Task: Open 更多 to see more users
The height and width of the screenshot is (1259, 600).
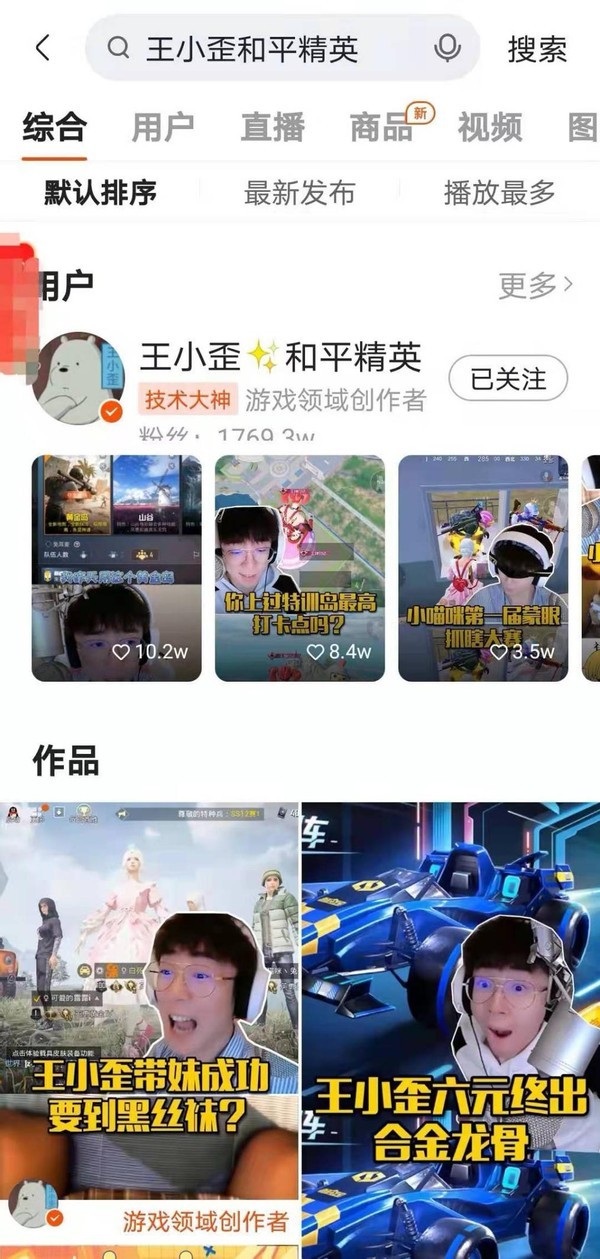Action: 536,286
